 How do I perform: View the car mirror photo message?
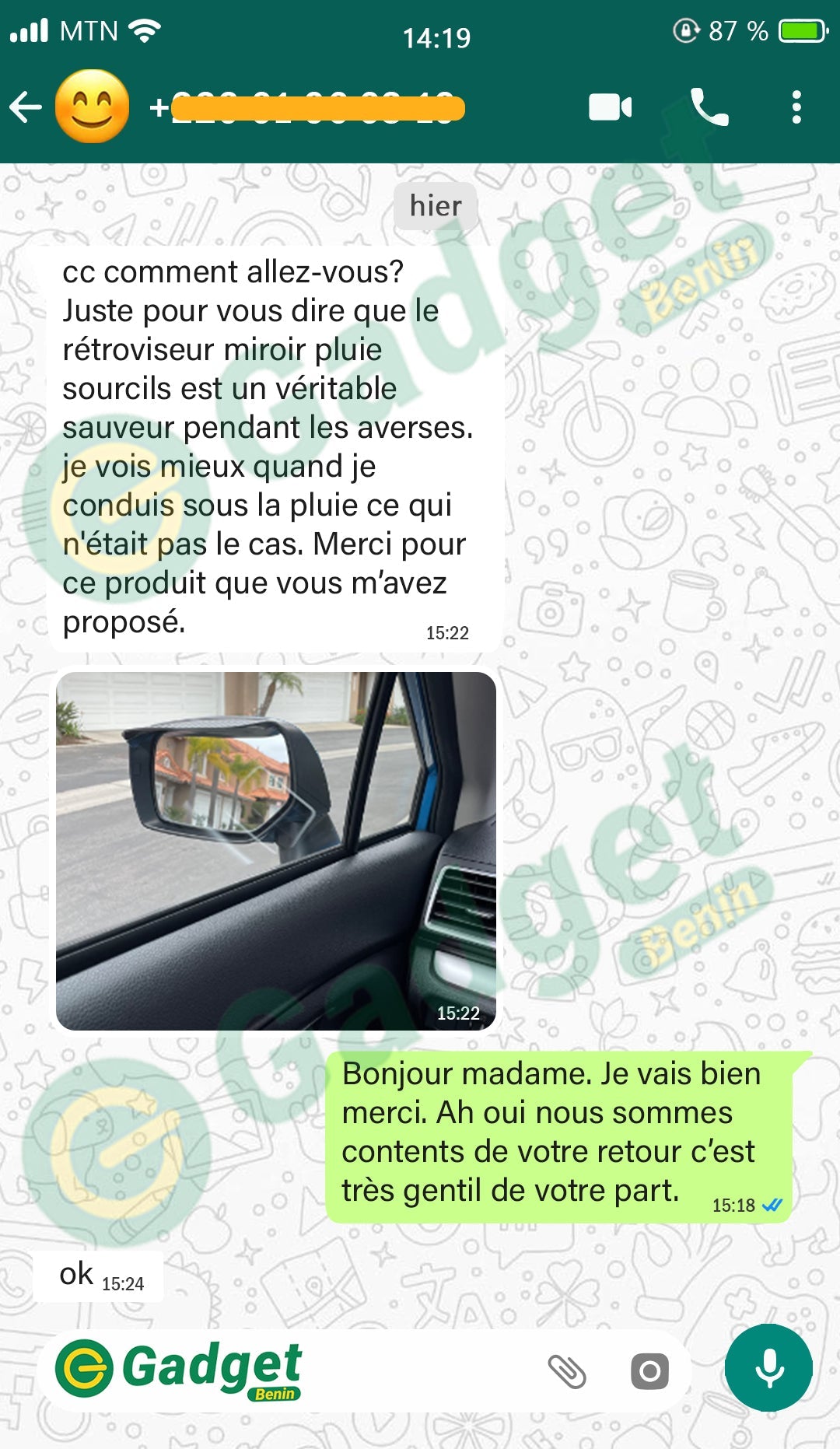[x=275, y=851]
